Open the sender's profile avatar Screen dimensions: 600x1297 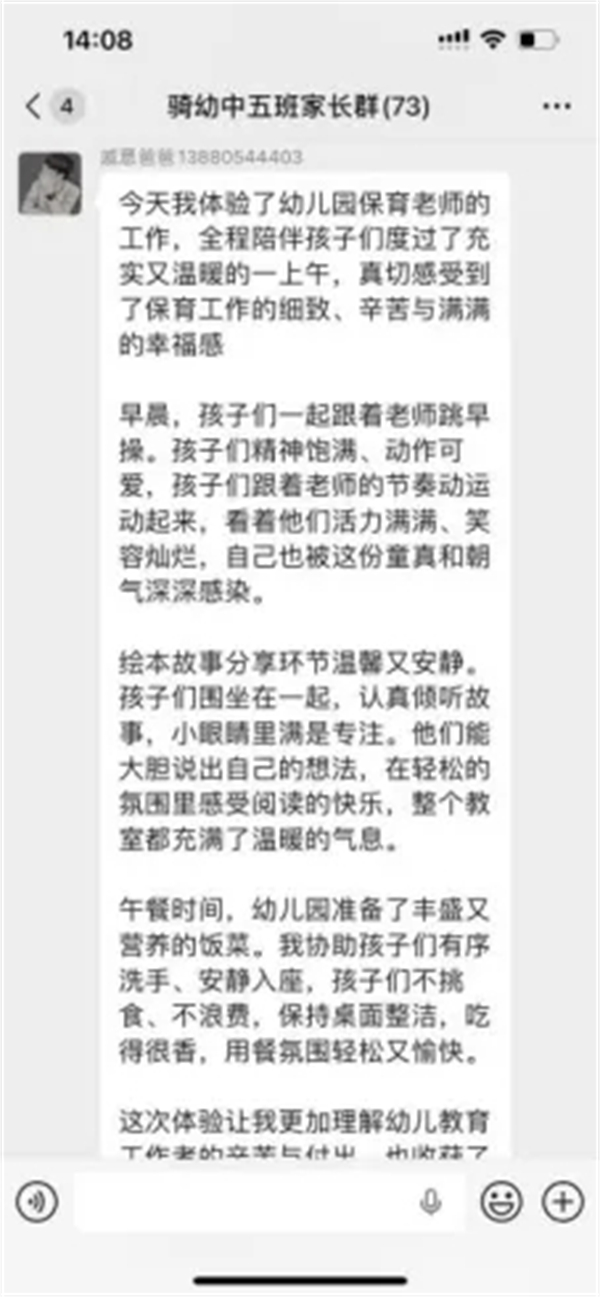click(50, 183)
